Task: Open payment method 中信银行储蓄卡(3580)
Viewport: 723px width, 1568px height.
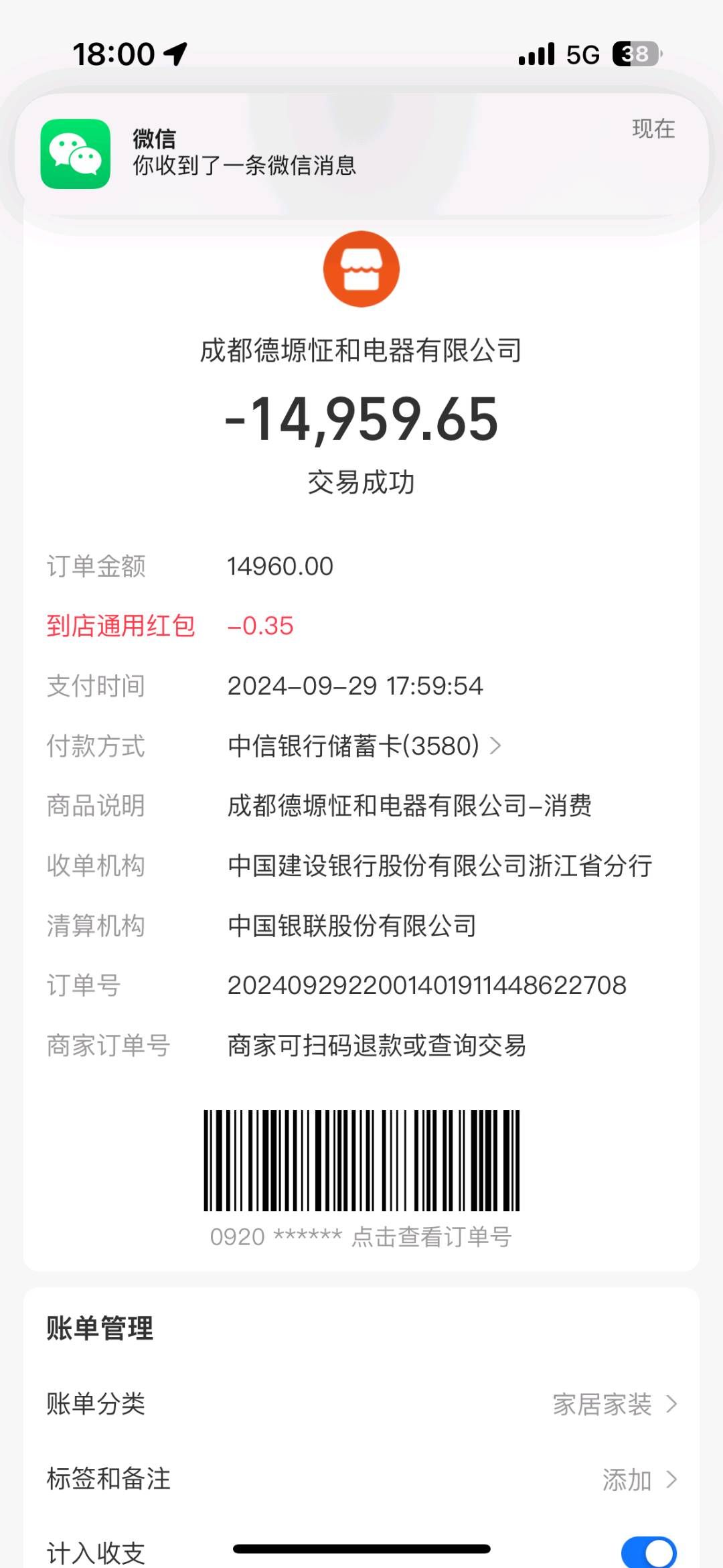Action: [365, 745]
